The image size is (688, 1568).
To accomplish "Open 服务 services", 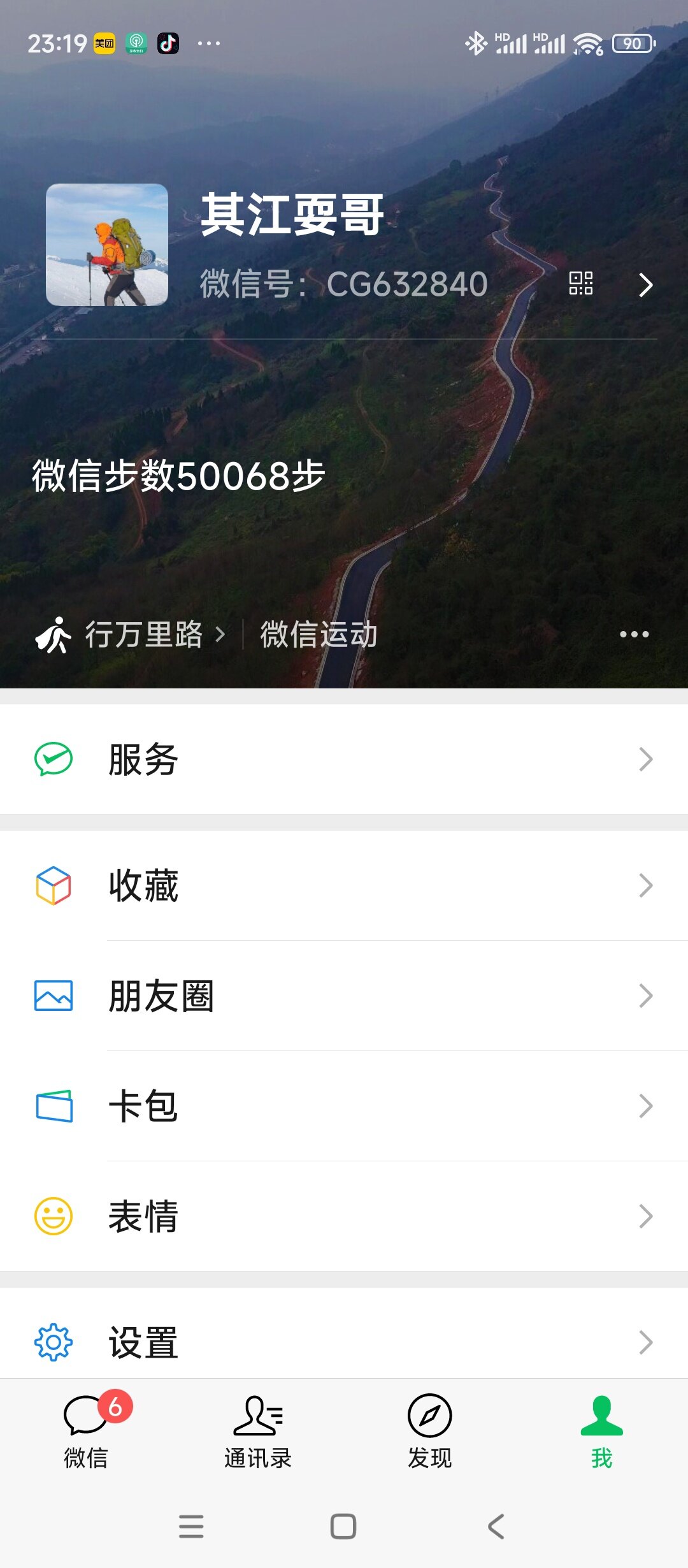I will pyautogui.click(x=344, y=759).
